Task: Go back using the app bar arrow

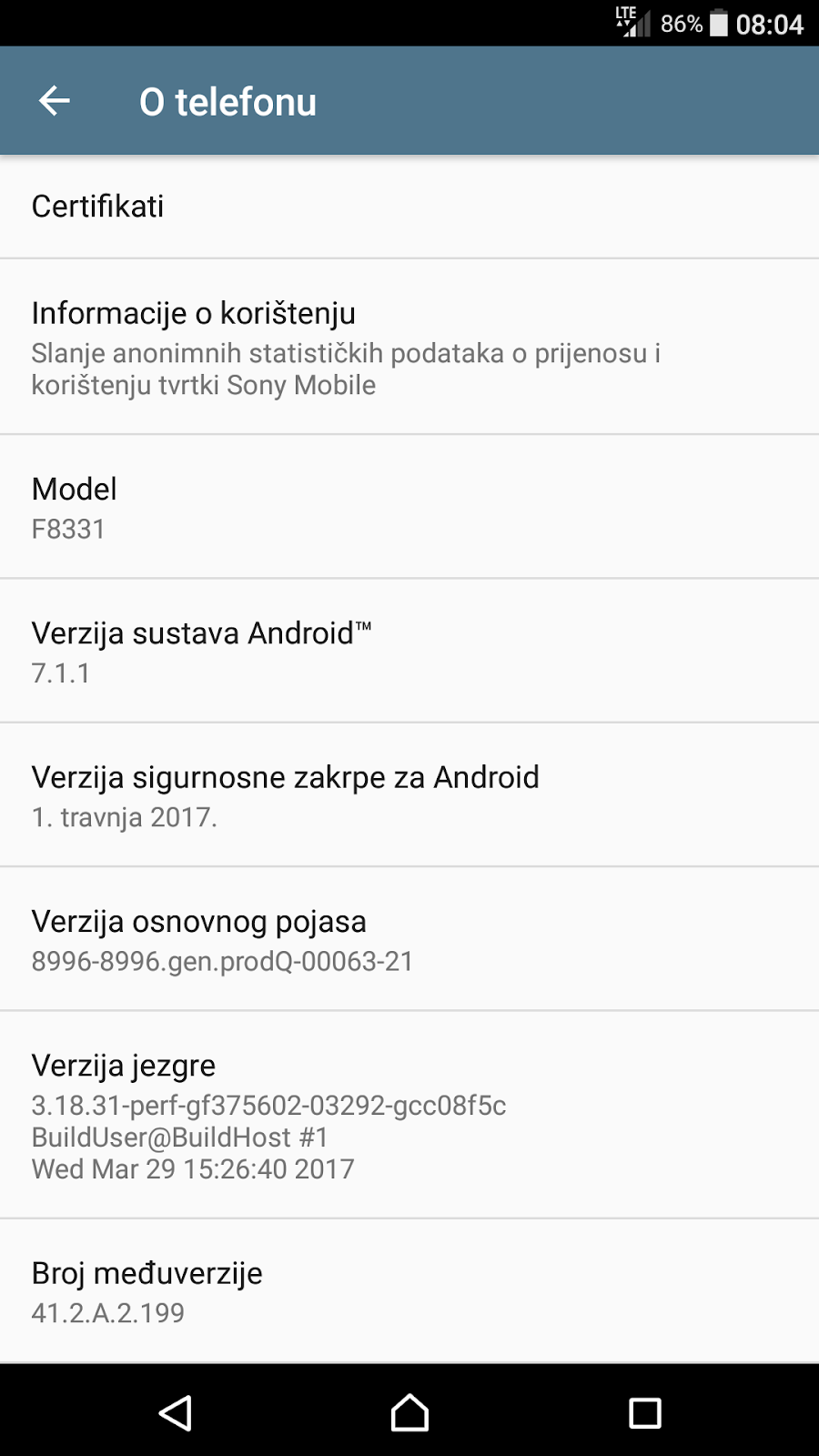Action: (x=55, y=101)
